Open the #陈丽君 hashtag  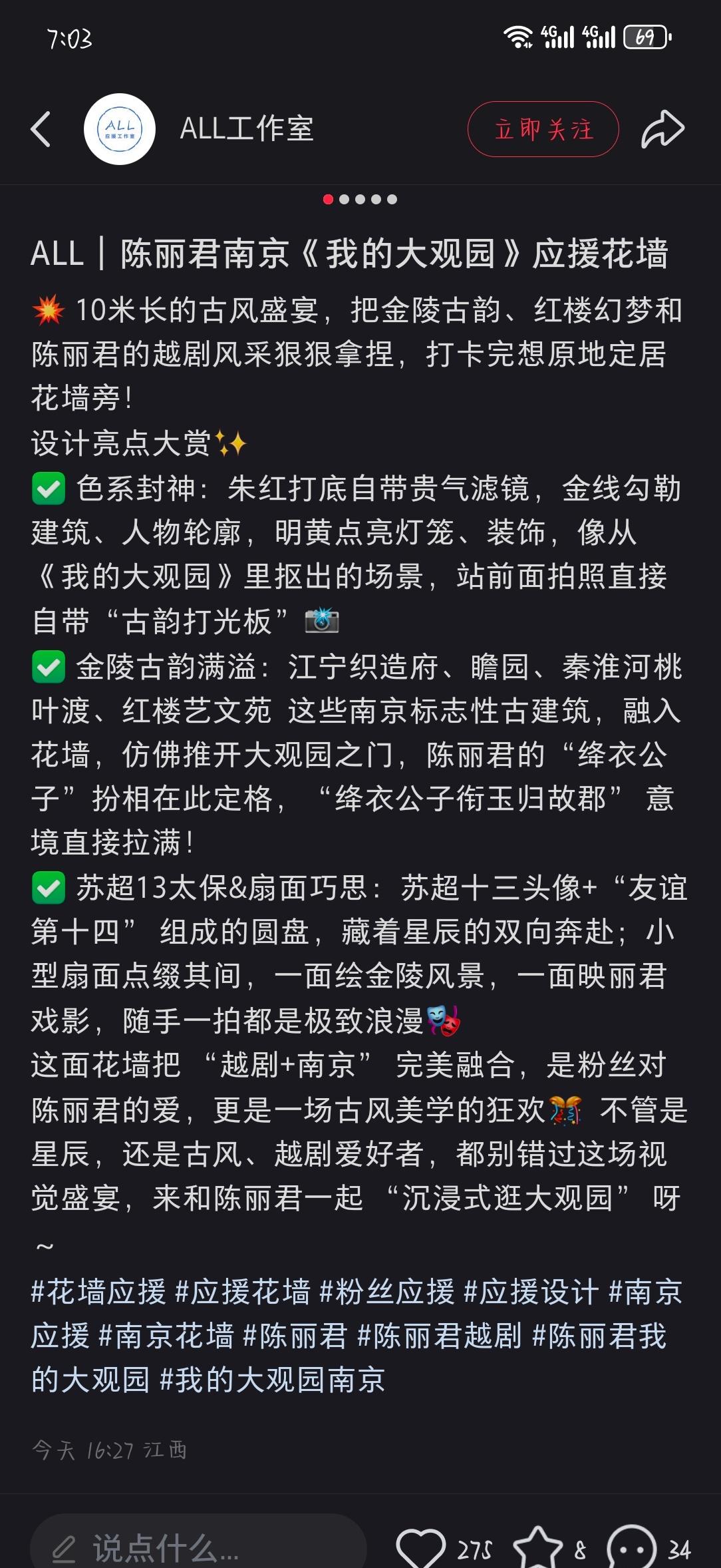(x=295, y=1336)
